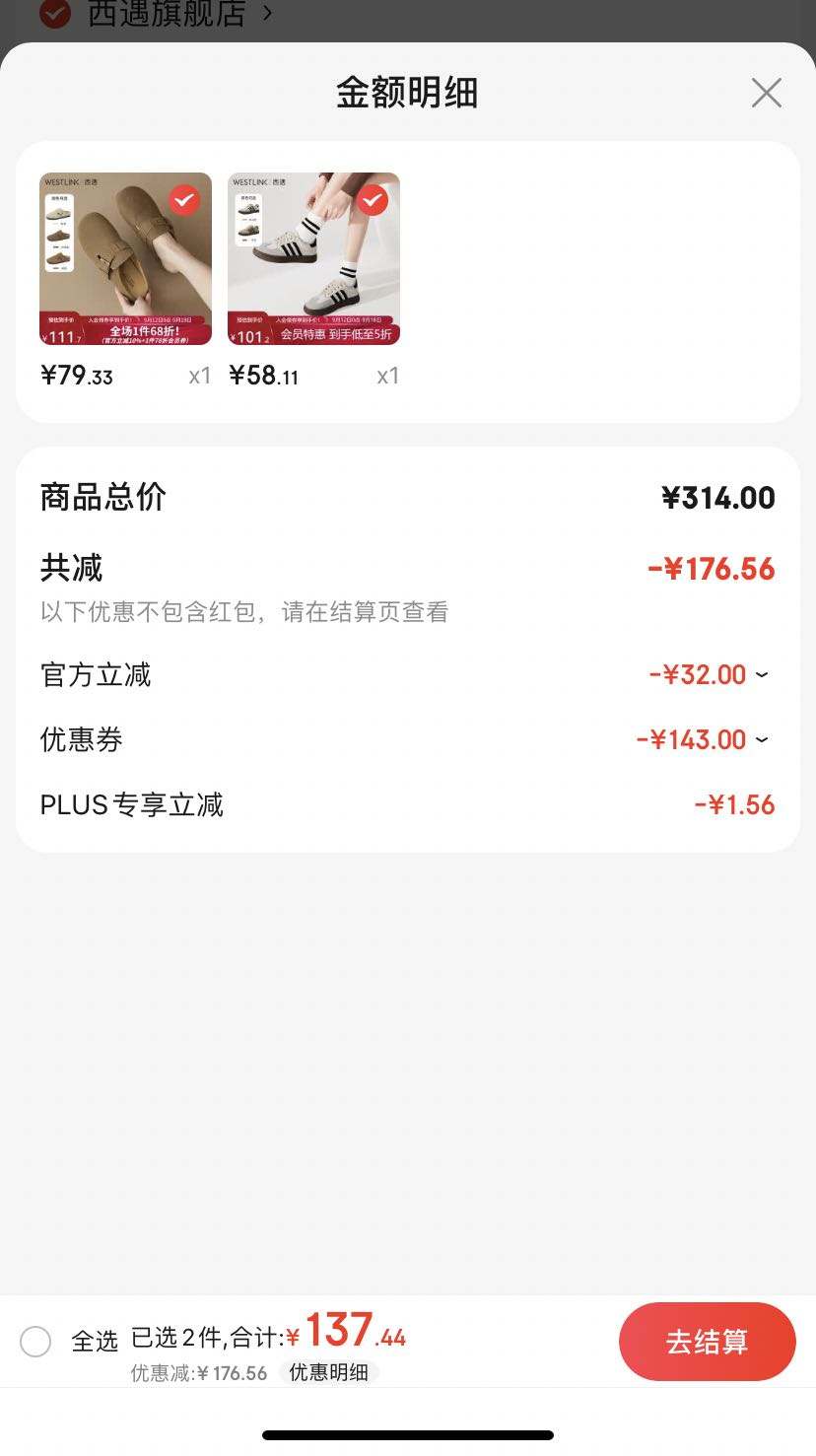Open the 西遇旗舰店 store page chevron
Image resolution: width=816 pixels, height=1456 pixels.
point(269,14)
